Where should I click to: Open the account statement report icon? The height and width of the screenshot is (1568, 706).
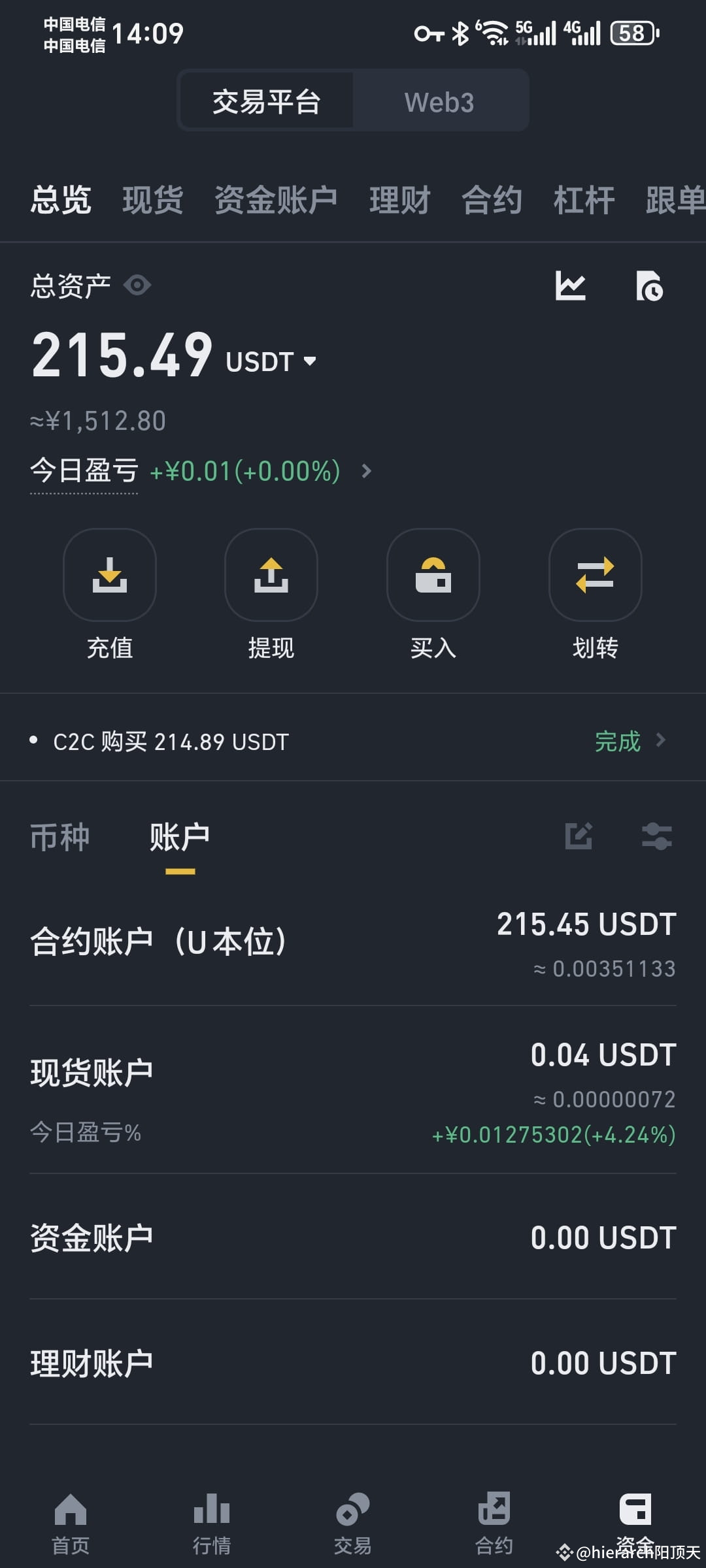[648, 286]
